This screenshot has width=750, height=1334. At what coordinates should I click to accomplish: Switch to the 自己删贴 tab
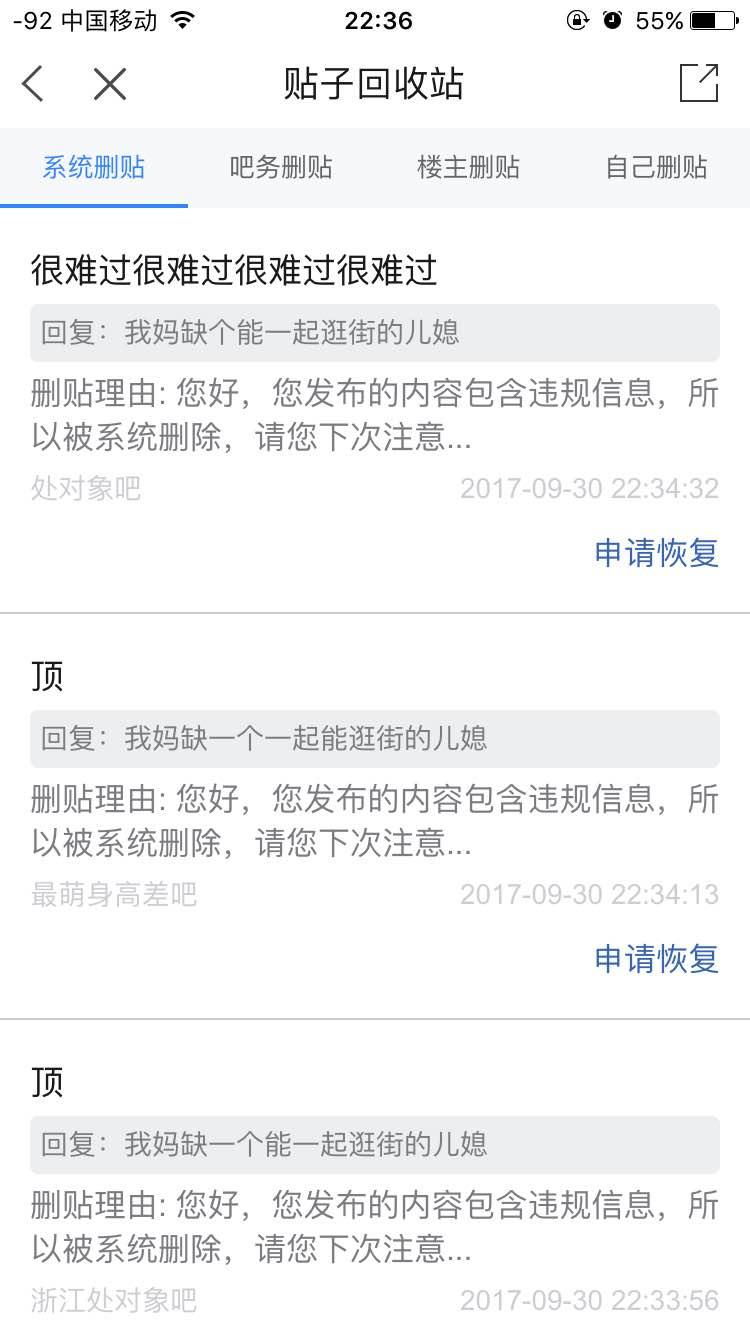pyautogui.click(x=656, y=167)
